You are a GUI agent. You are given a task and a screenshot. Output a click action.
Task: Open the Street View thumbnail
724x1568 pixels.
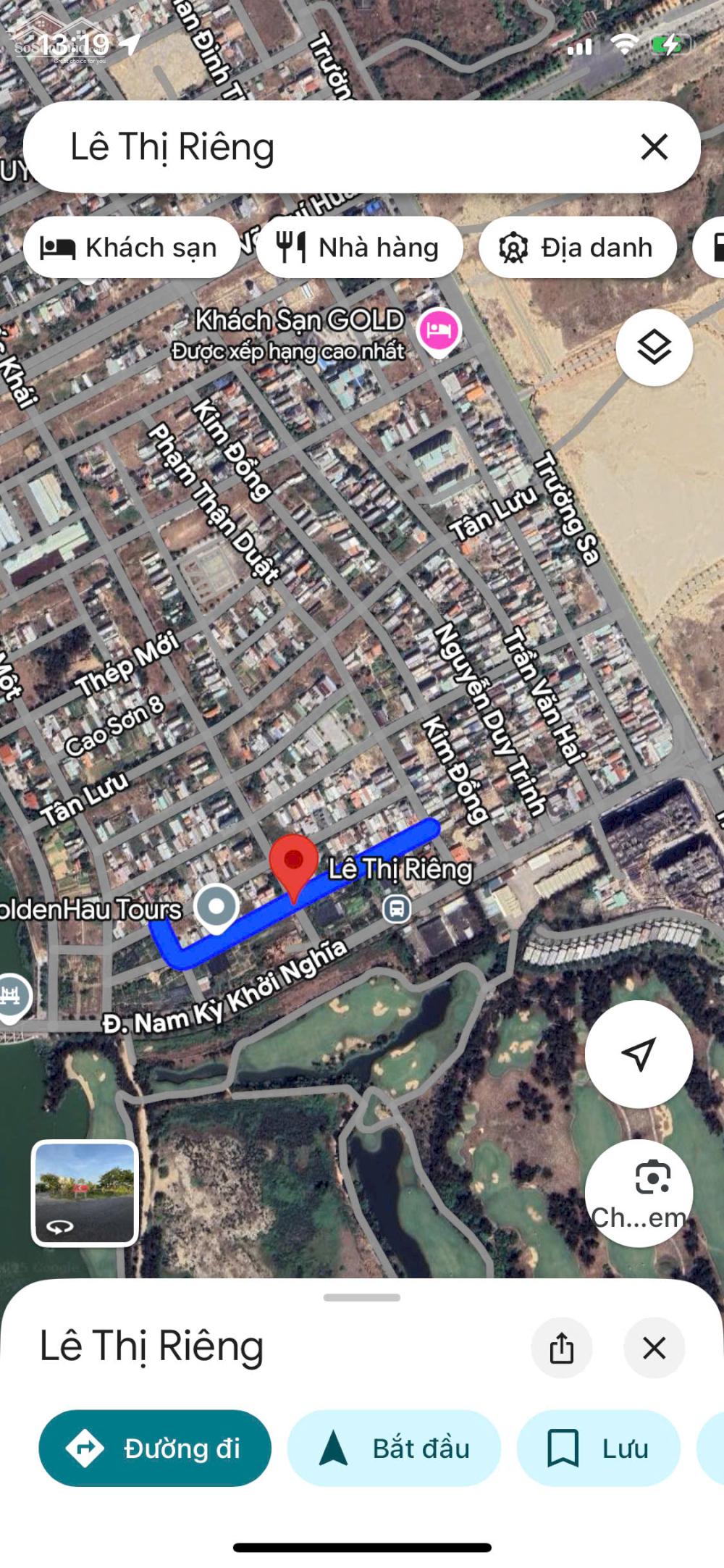[85, 1193]
